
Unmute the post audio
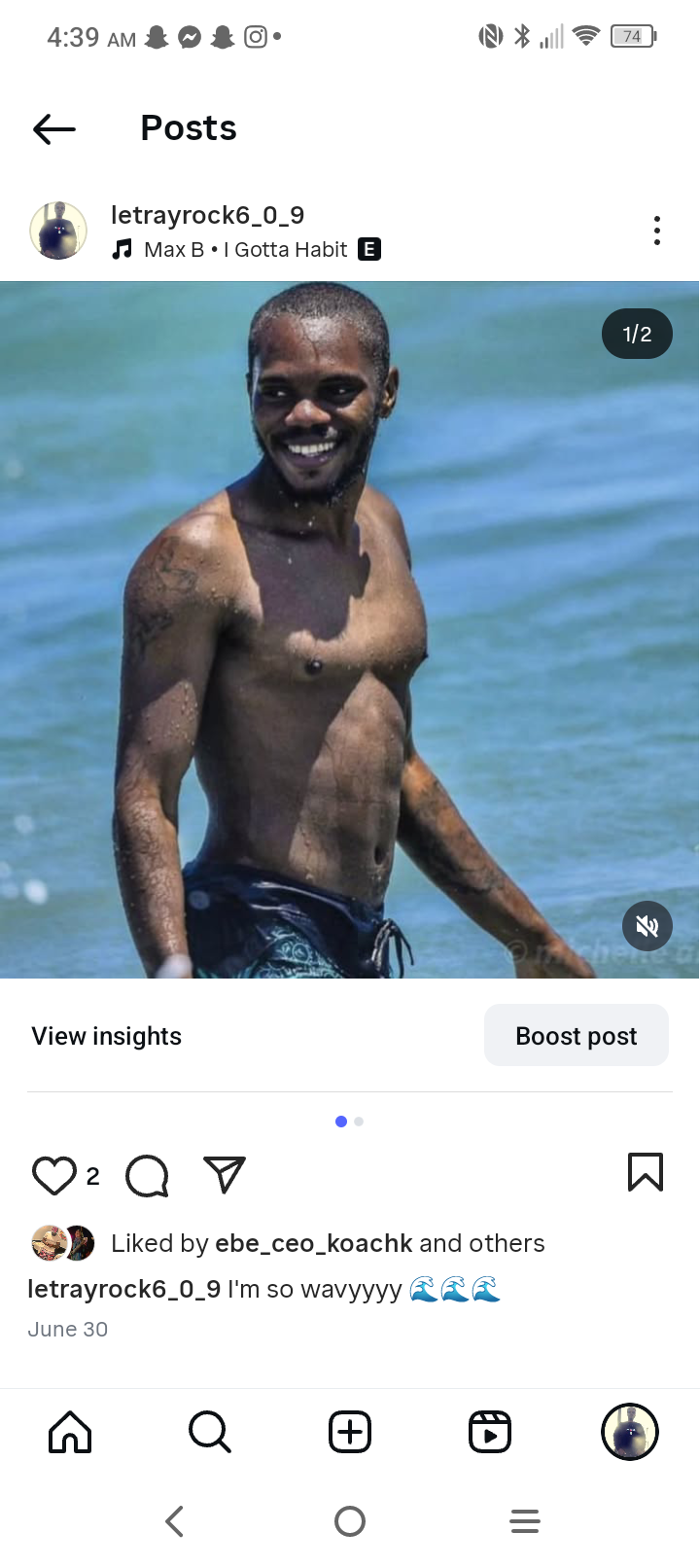click(x=647, y=926)
